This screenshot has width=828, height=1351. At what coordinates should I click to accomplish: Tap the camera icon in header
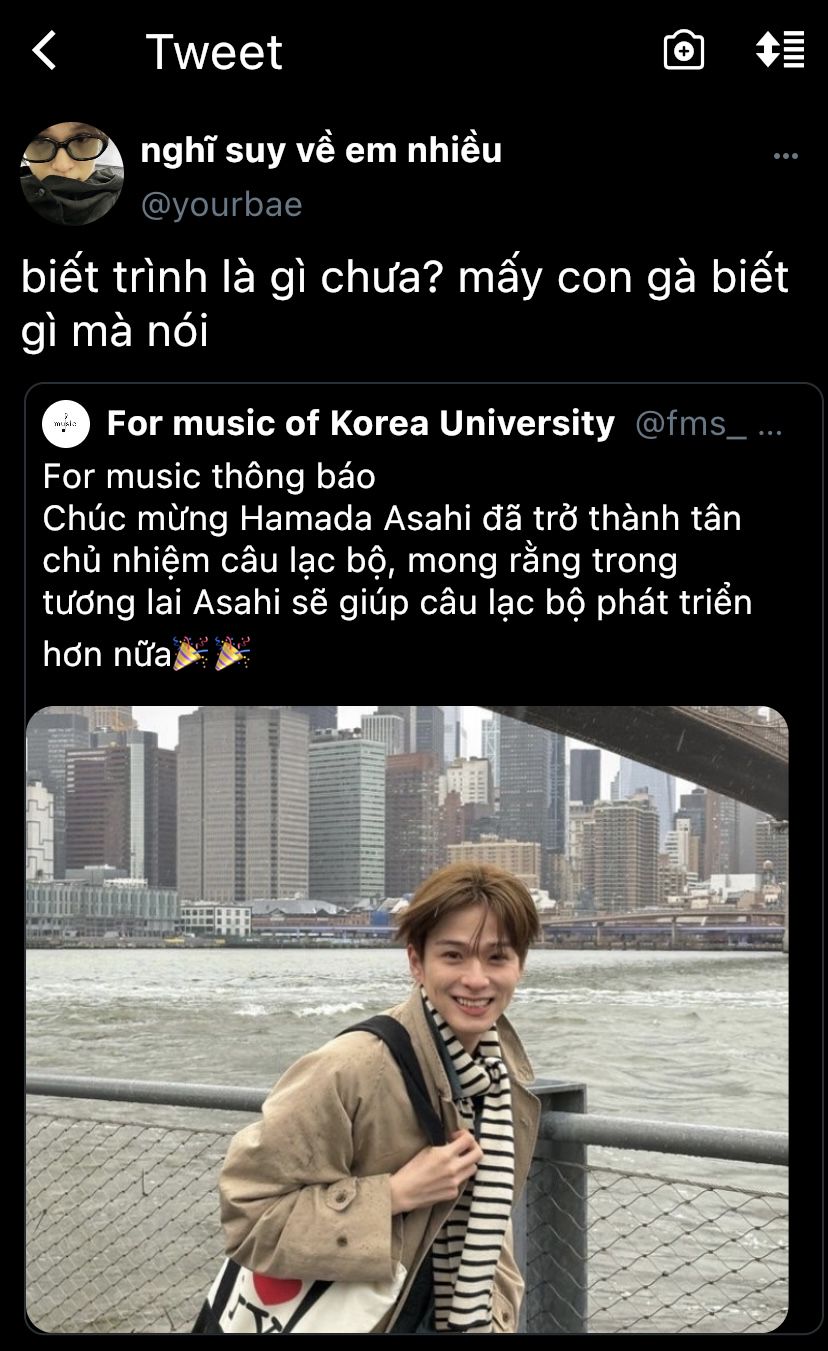pos(684,50)
